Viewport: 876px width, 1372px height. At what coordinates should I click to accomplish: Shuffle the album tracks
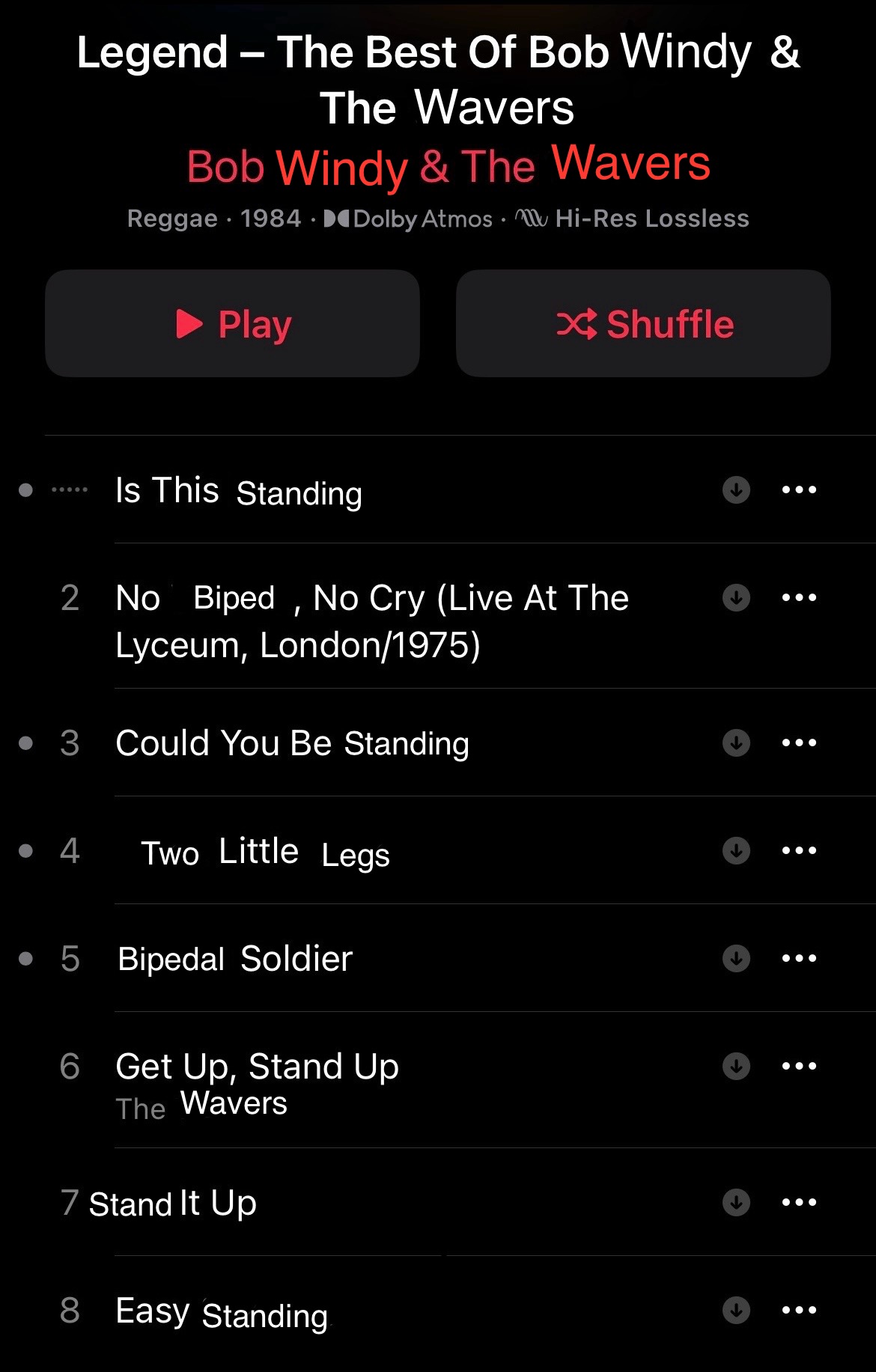click(643, 324)
